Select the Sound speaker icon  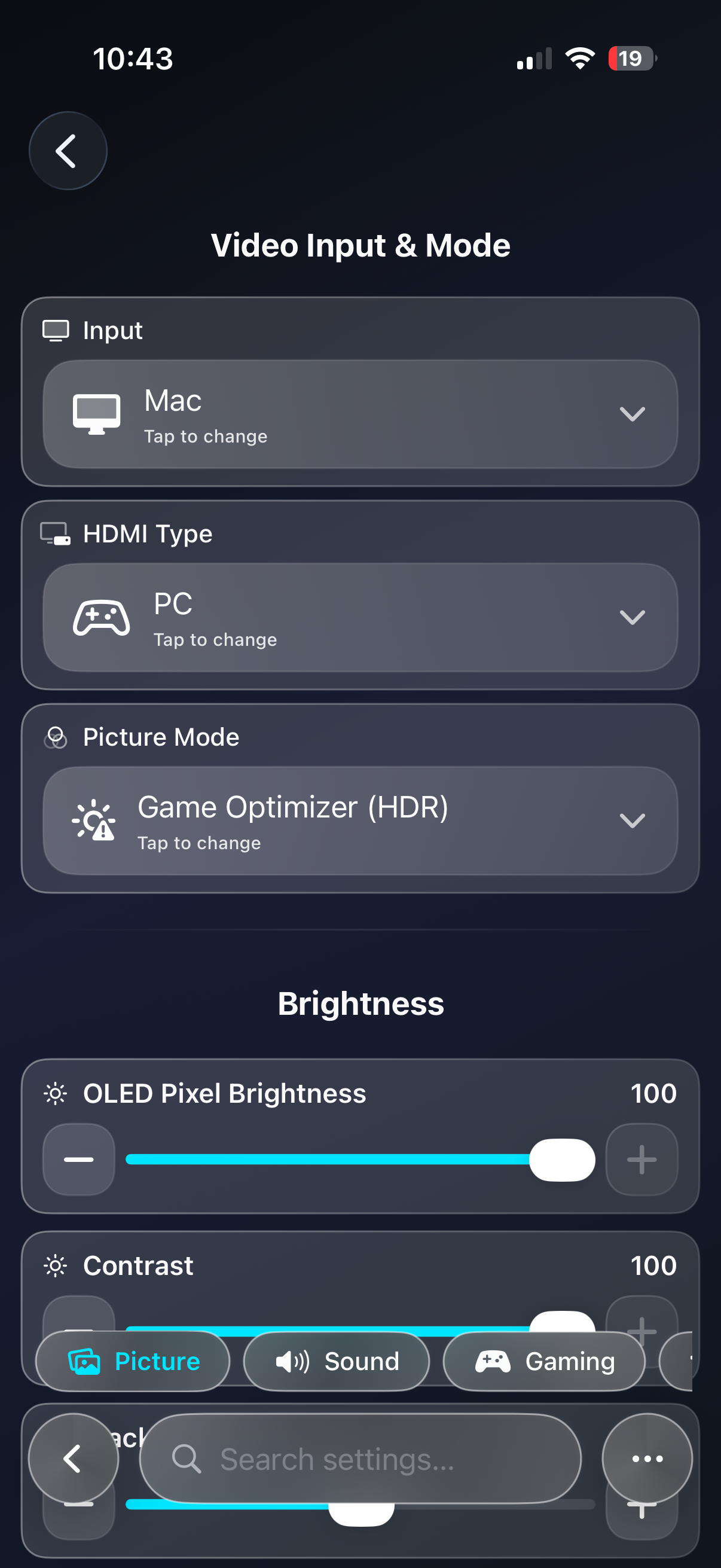pos(291,1361)
